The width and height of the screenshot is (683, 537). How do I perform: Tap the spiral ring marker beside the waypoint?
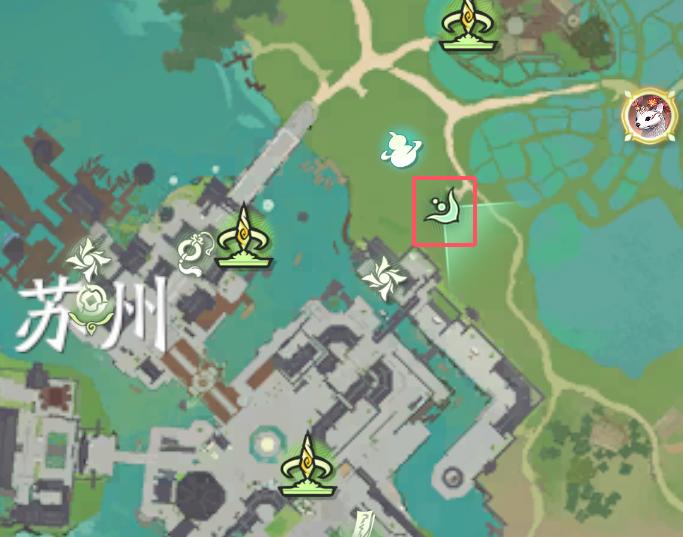click(x=191, y=252)
